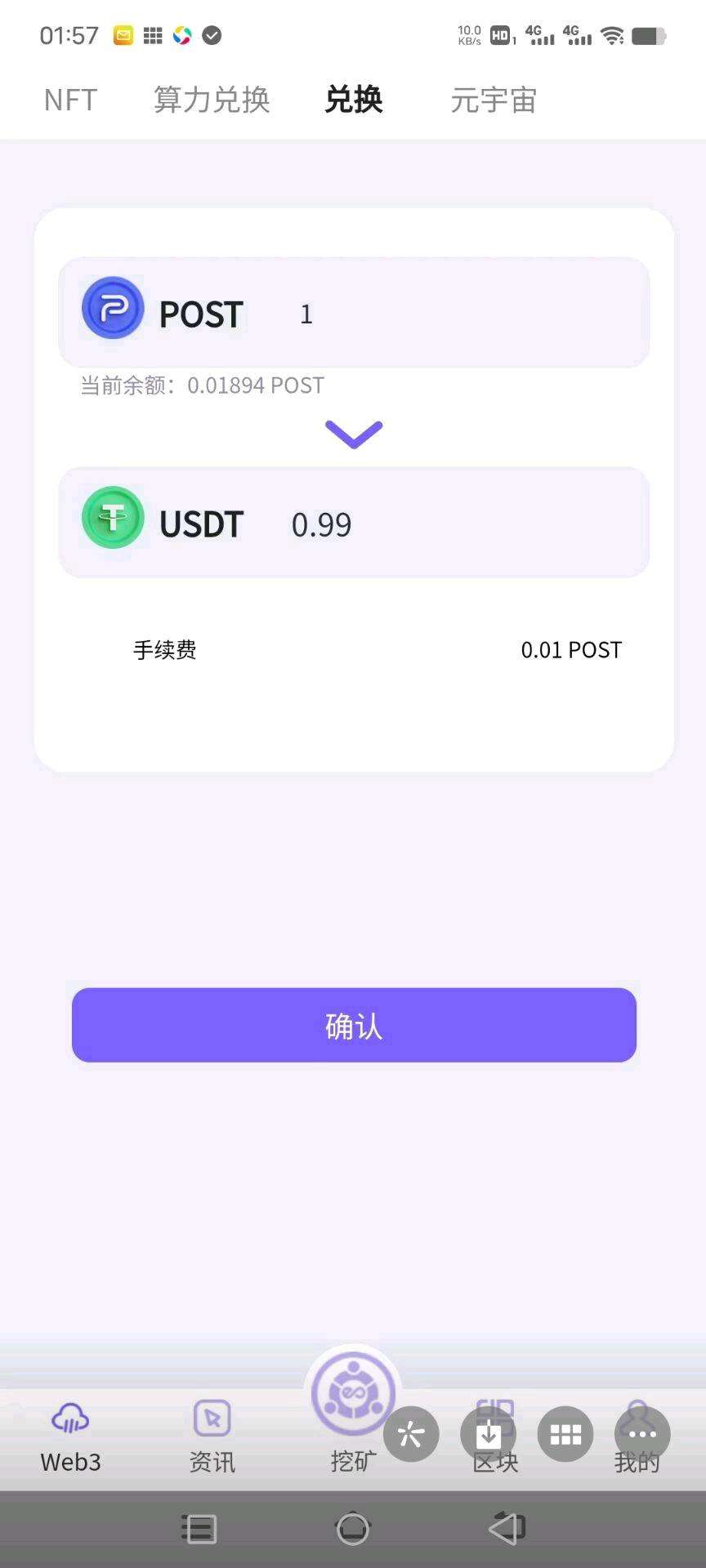Tap the floating download icon
This screenshot has width=706, height=1568.
point(488,1434)
